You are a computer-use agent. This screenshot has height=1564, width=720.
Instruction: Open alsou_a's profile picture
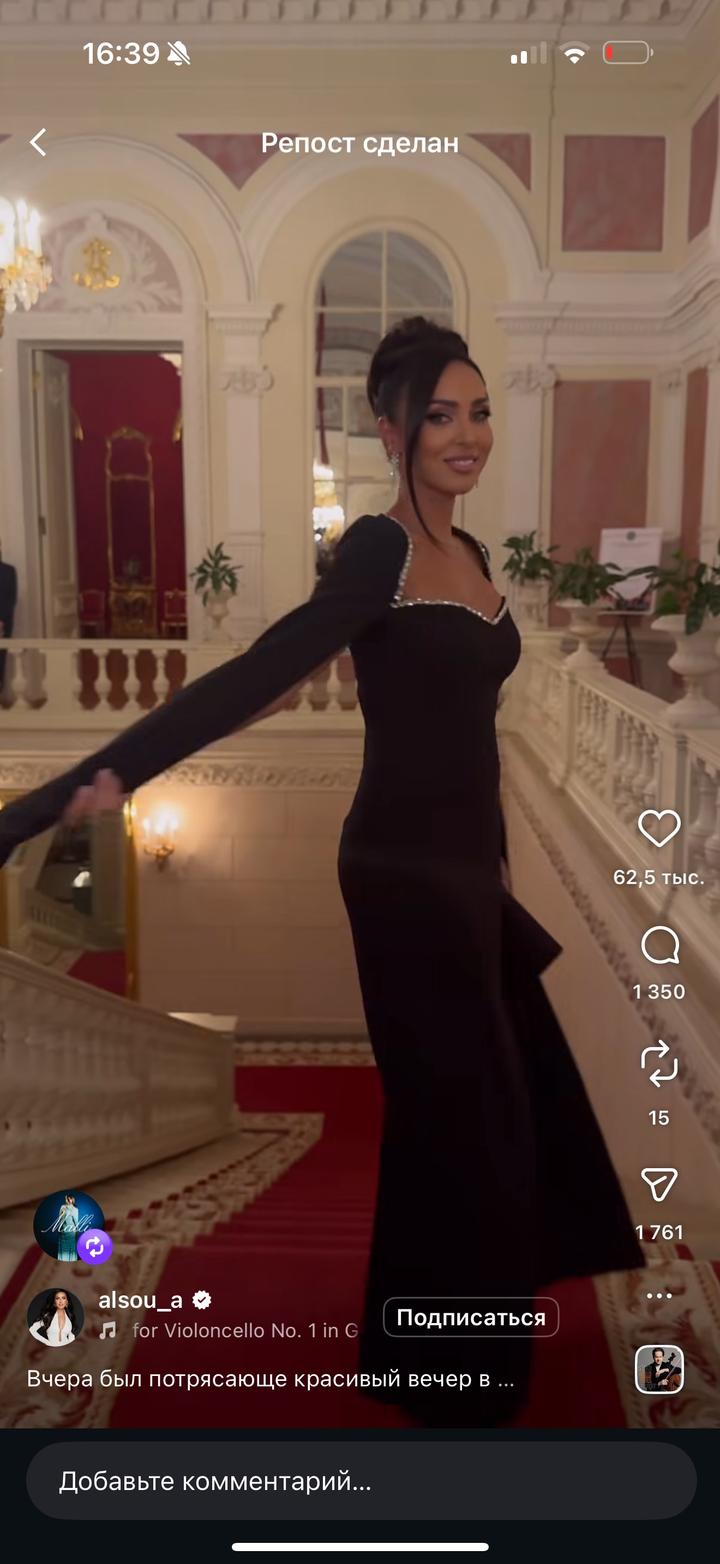pos(56,1316)
